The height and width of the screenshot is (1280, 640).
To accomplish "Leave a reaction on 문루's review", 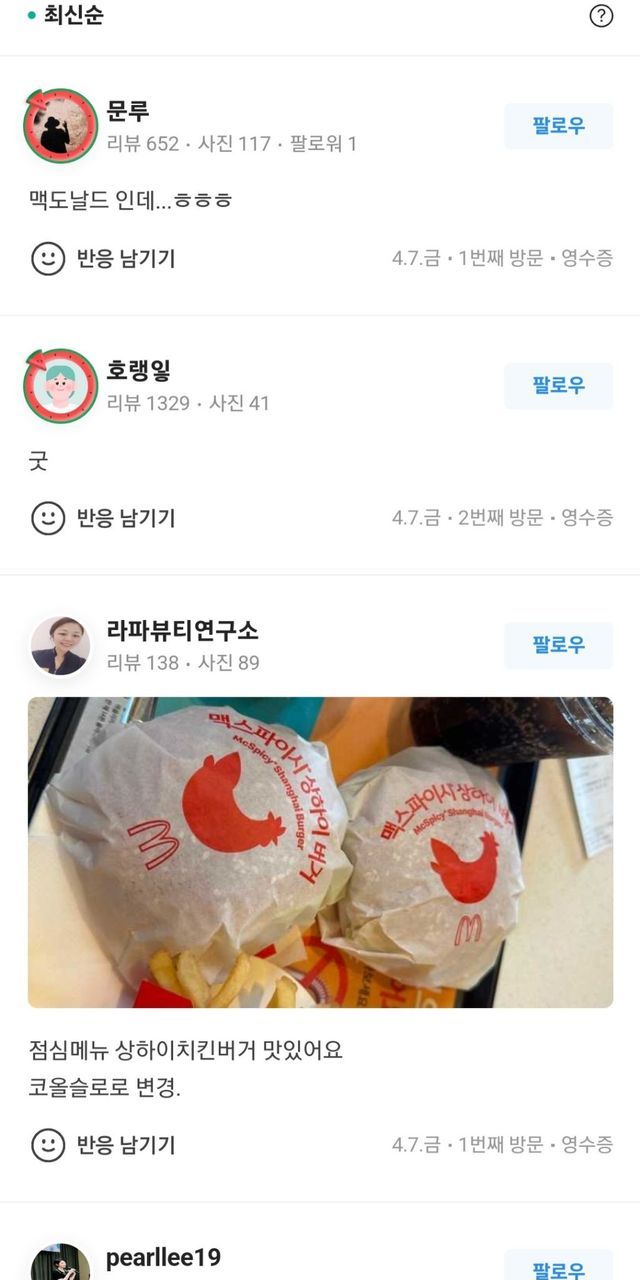I will coord(103,259).
